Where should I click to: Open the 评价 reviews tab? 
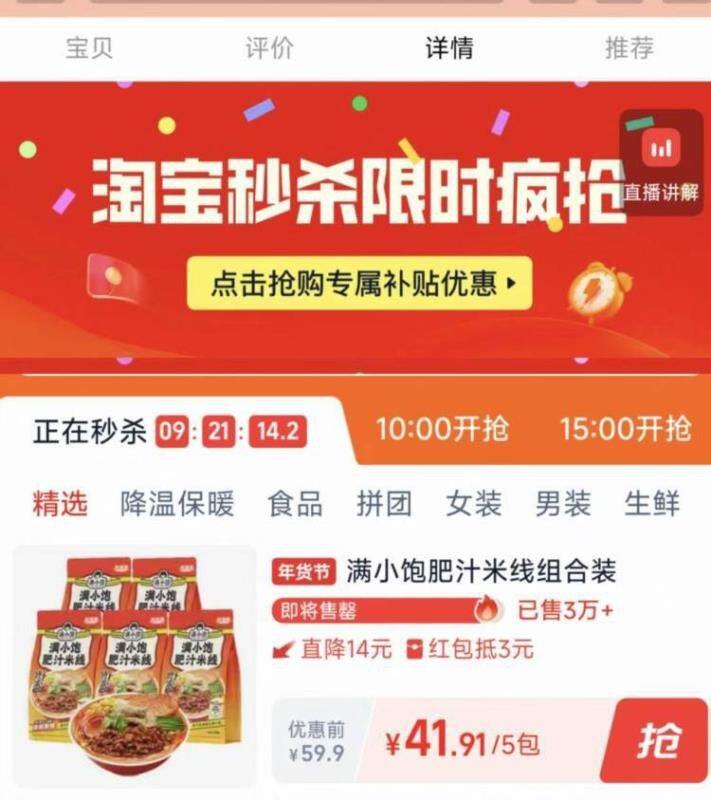click(269, 48)
